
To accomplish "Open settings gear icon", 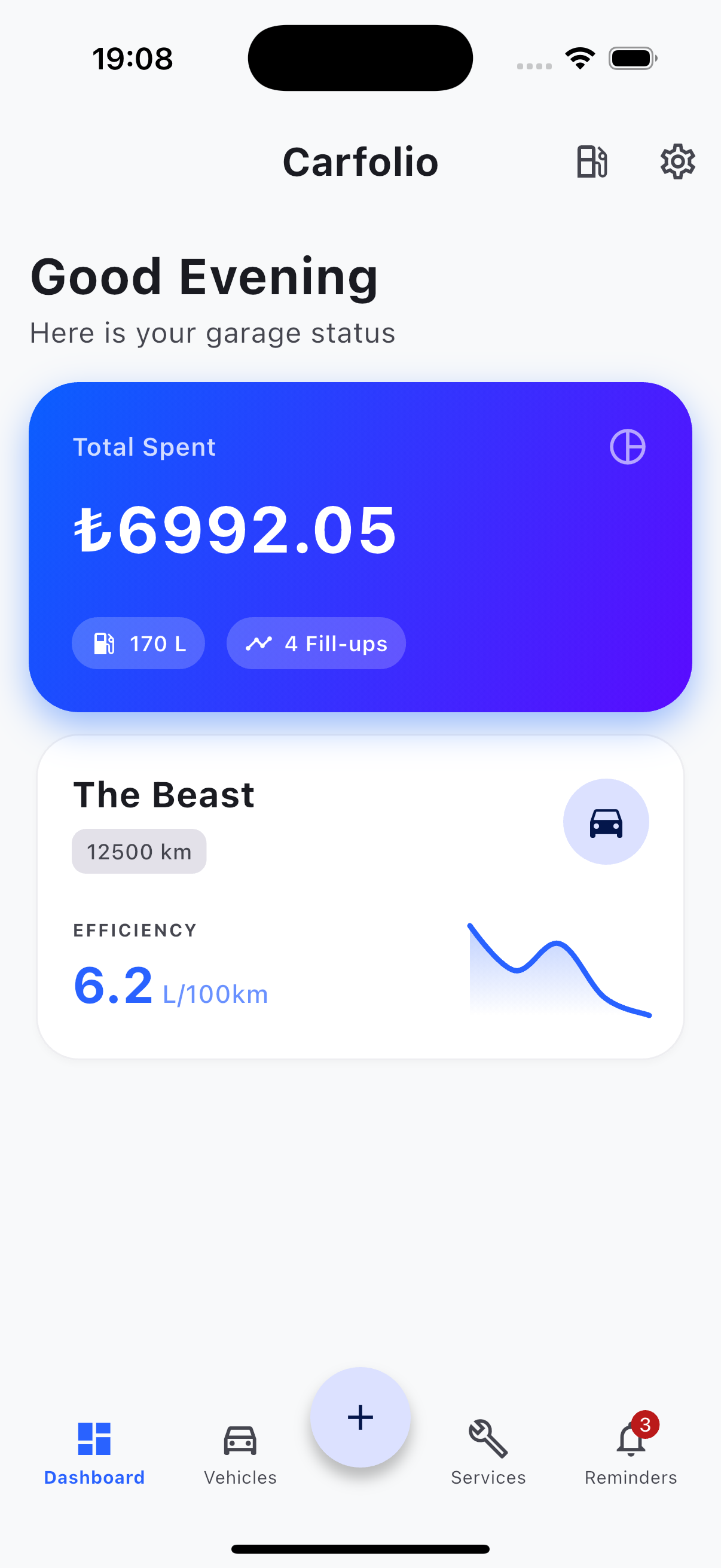I will [x=677, y=162].
